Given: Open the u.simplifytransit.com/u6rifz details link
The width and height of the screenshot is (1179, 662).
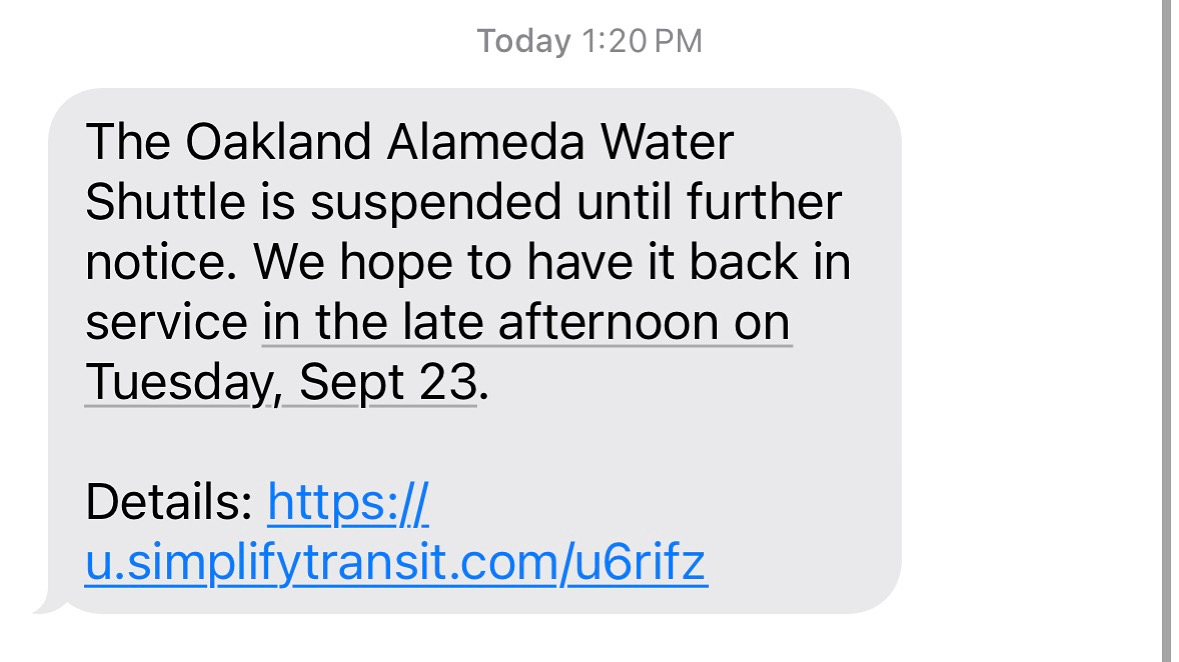Looking at the screenshot, I should [x=396, y=563].
